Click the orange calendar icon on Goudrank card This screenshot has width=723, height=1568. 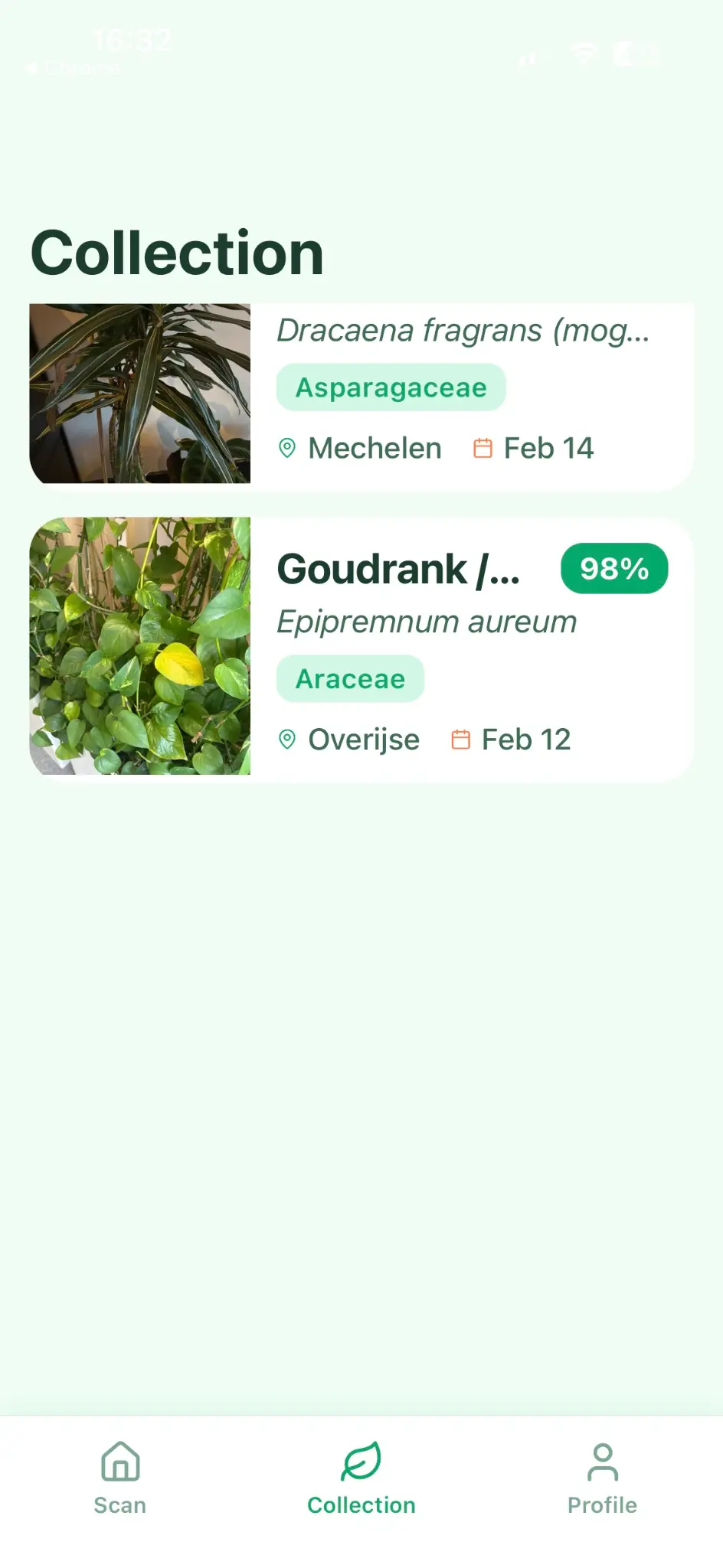click(x=461, y=739)
